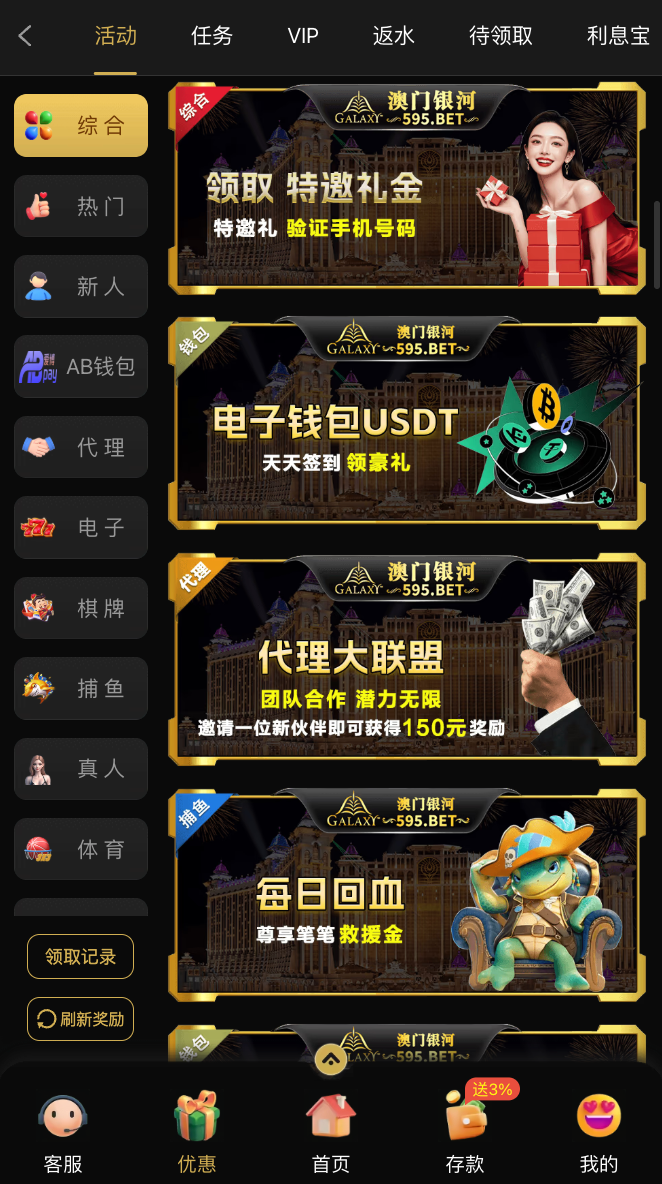662x1184 pixels.
Task: Open the 返水 tab
Action: coord(394,37)
